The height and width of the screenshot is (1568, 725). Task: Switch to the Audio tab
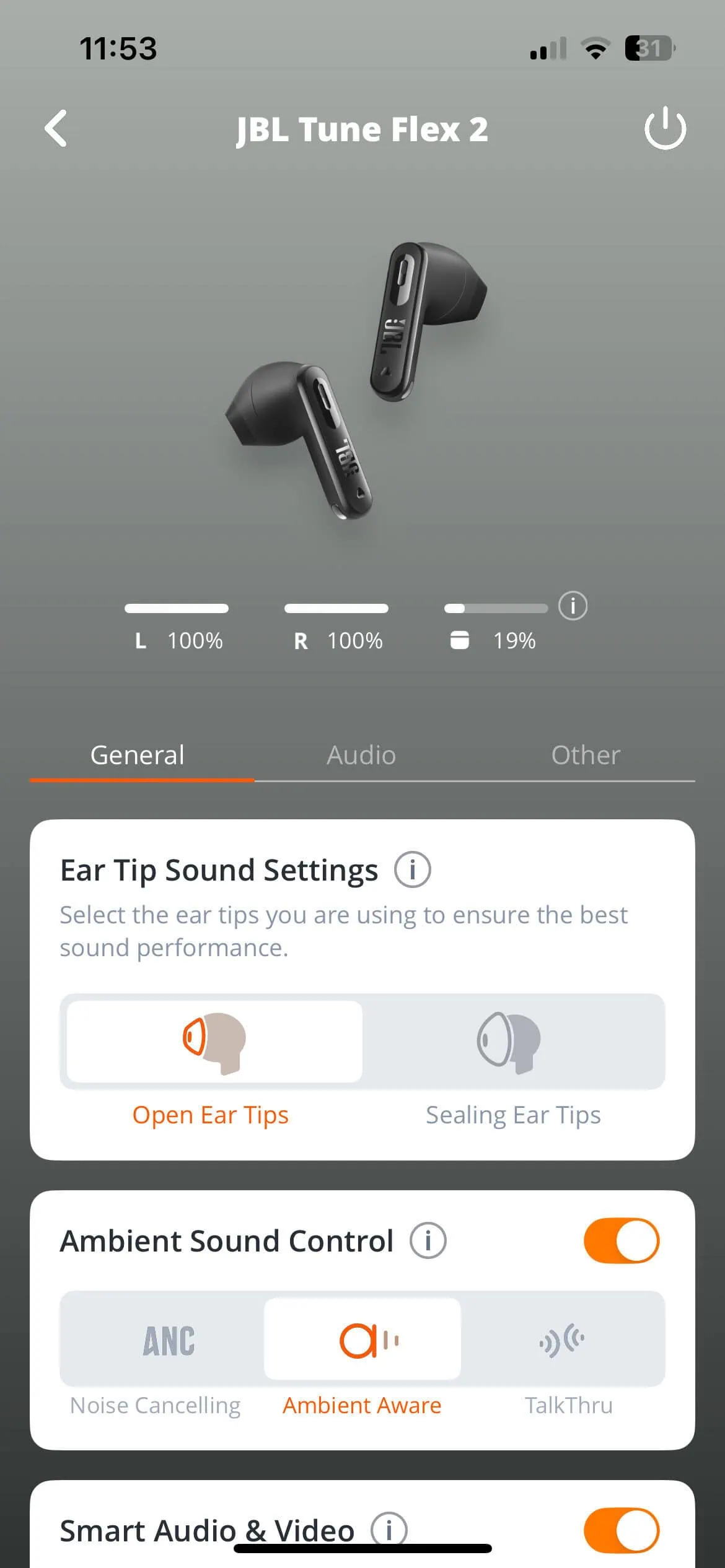pos(361,755)
